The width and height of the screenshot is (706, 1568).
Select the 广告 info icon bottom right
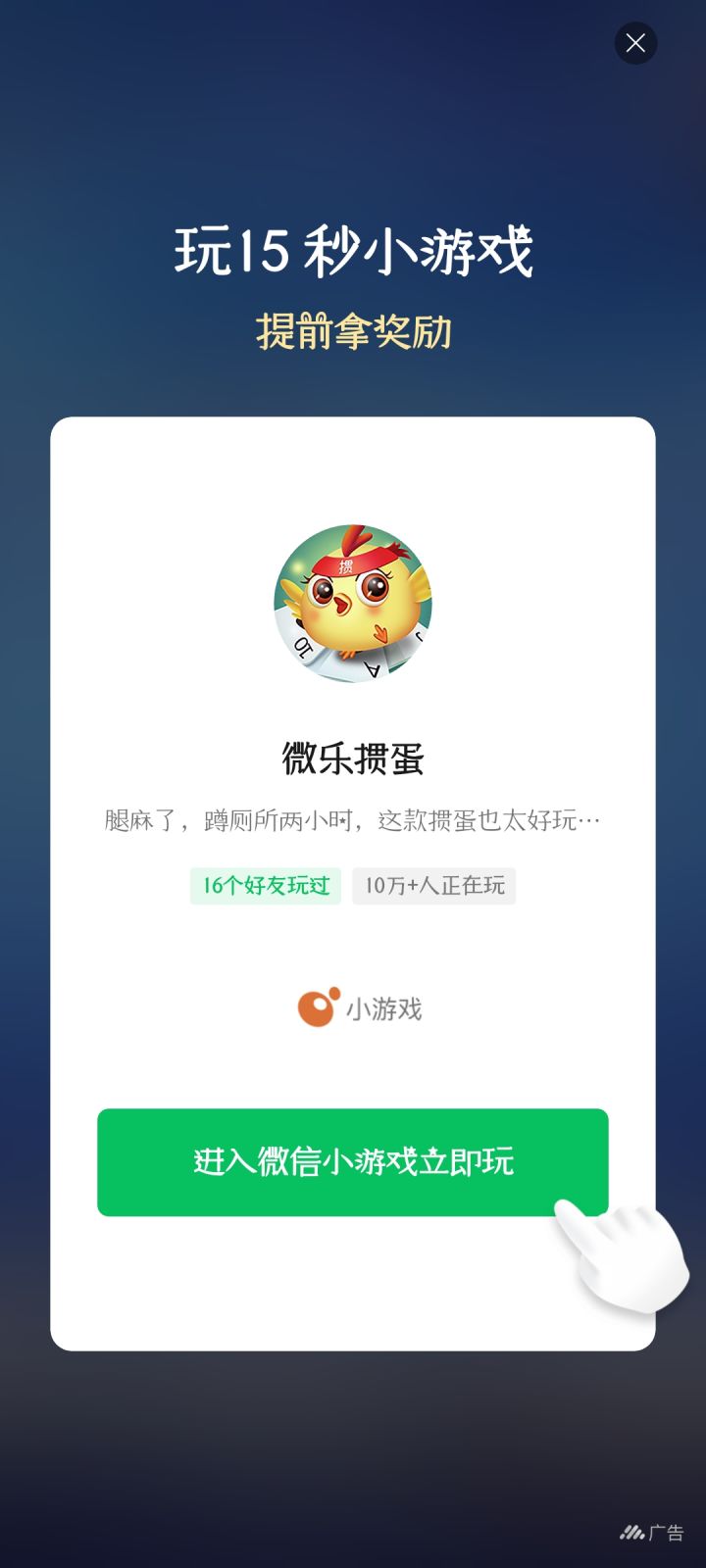tap(632, 1529)
